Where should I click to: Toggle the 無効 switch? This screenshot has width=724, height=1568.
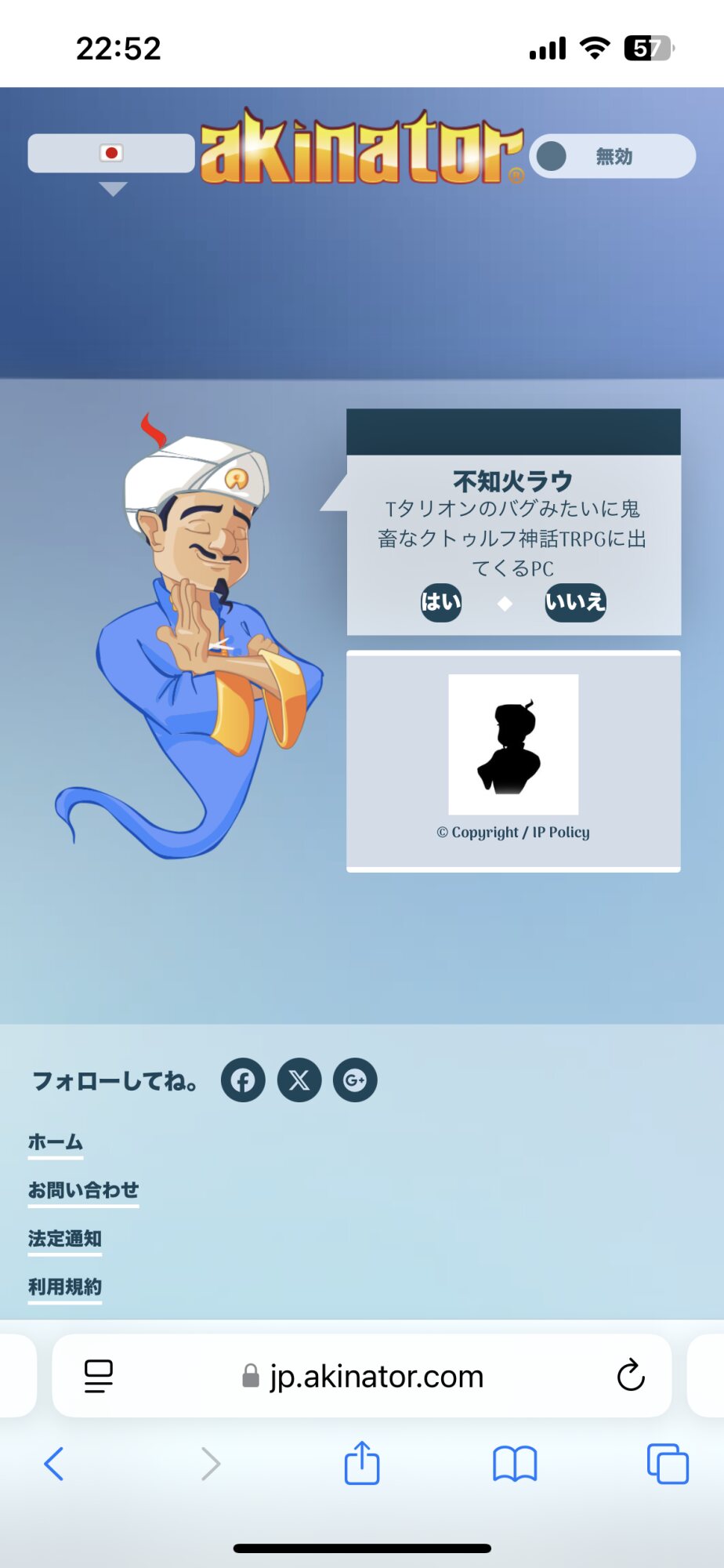coord(612,156)
